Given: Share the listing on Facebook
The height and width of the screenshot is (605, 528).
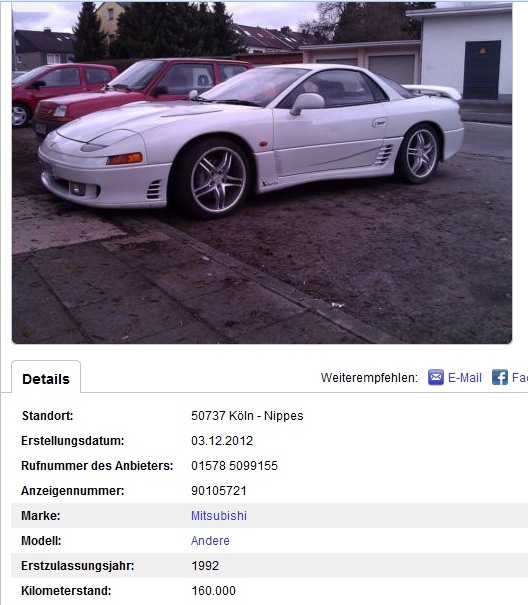Looking at the screenshot, I should pos(509,377).
